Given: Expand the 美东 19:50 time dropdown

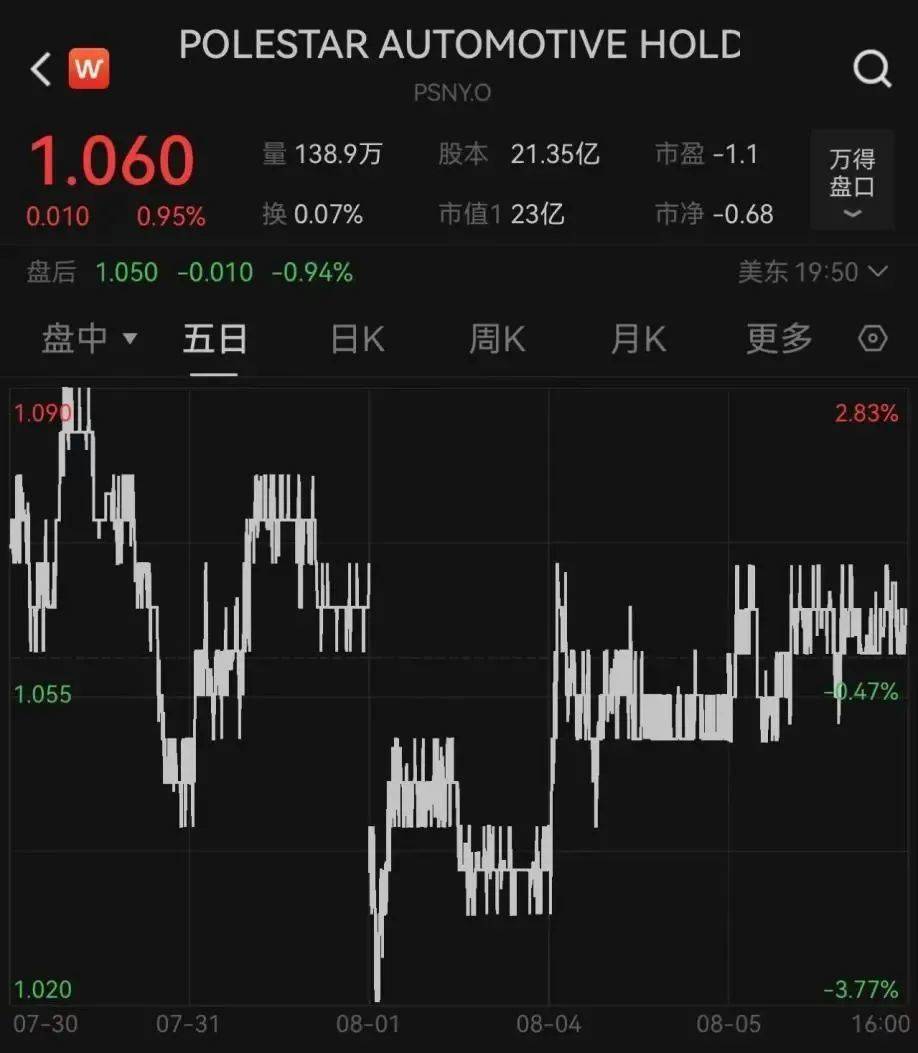Looking at the screenshot, I should (812, 272).
